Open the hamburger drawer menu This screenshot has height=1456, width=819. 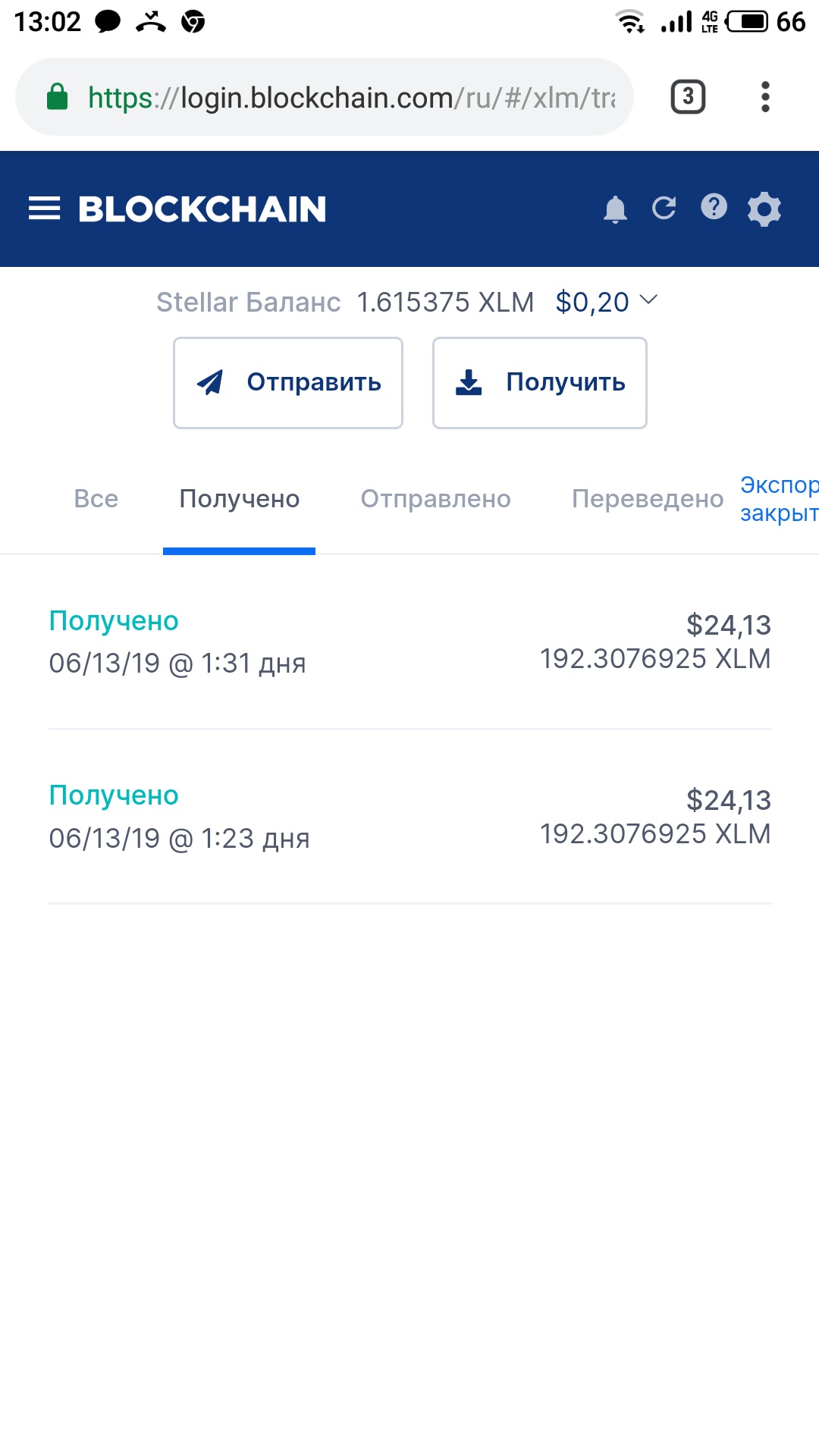click(x=44, y=209)
